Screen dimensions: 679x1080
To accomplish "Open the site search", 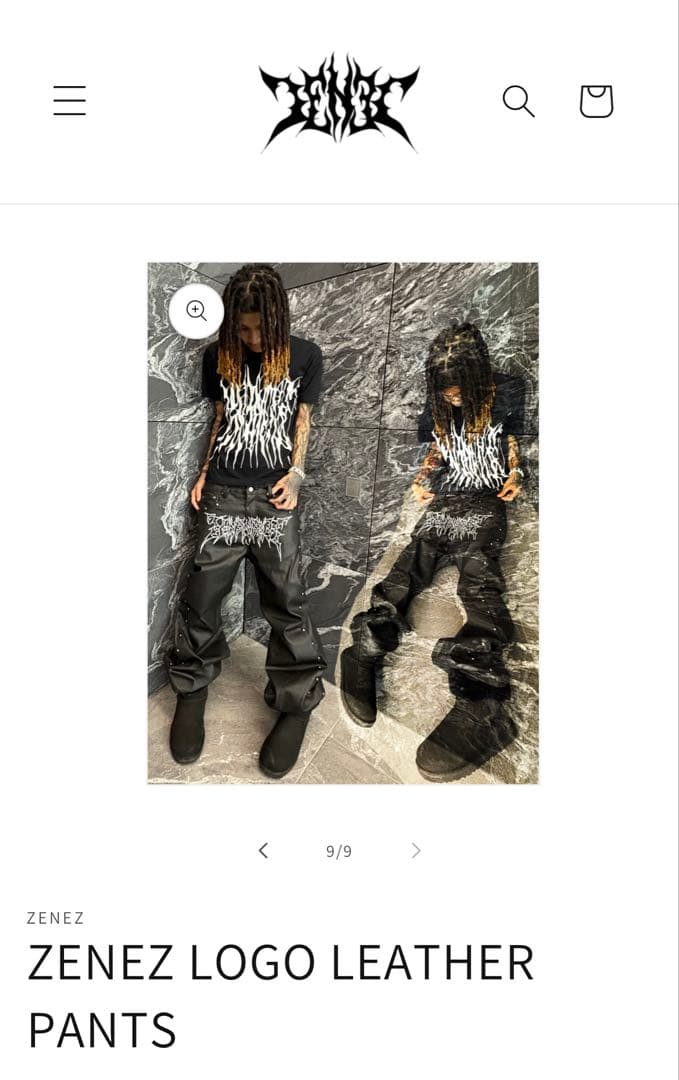I will 518,101.
